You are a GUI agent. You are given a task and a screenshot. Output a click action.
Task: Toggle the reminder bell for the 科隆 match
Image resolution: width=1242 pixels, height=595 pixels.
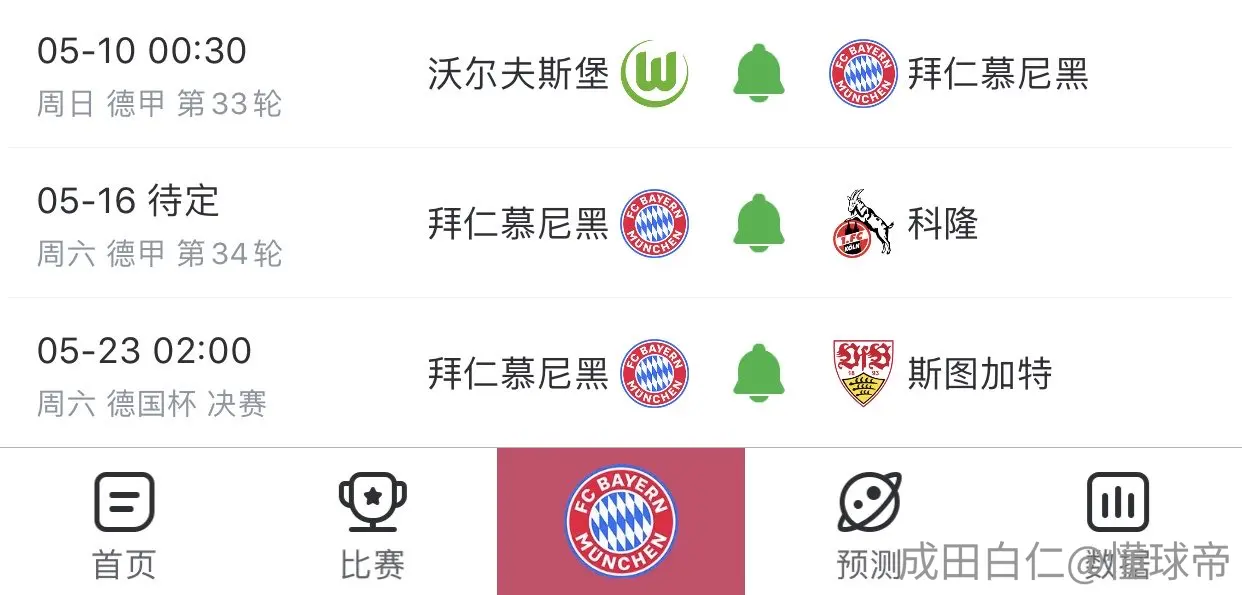[759, 222]
